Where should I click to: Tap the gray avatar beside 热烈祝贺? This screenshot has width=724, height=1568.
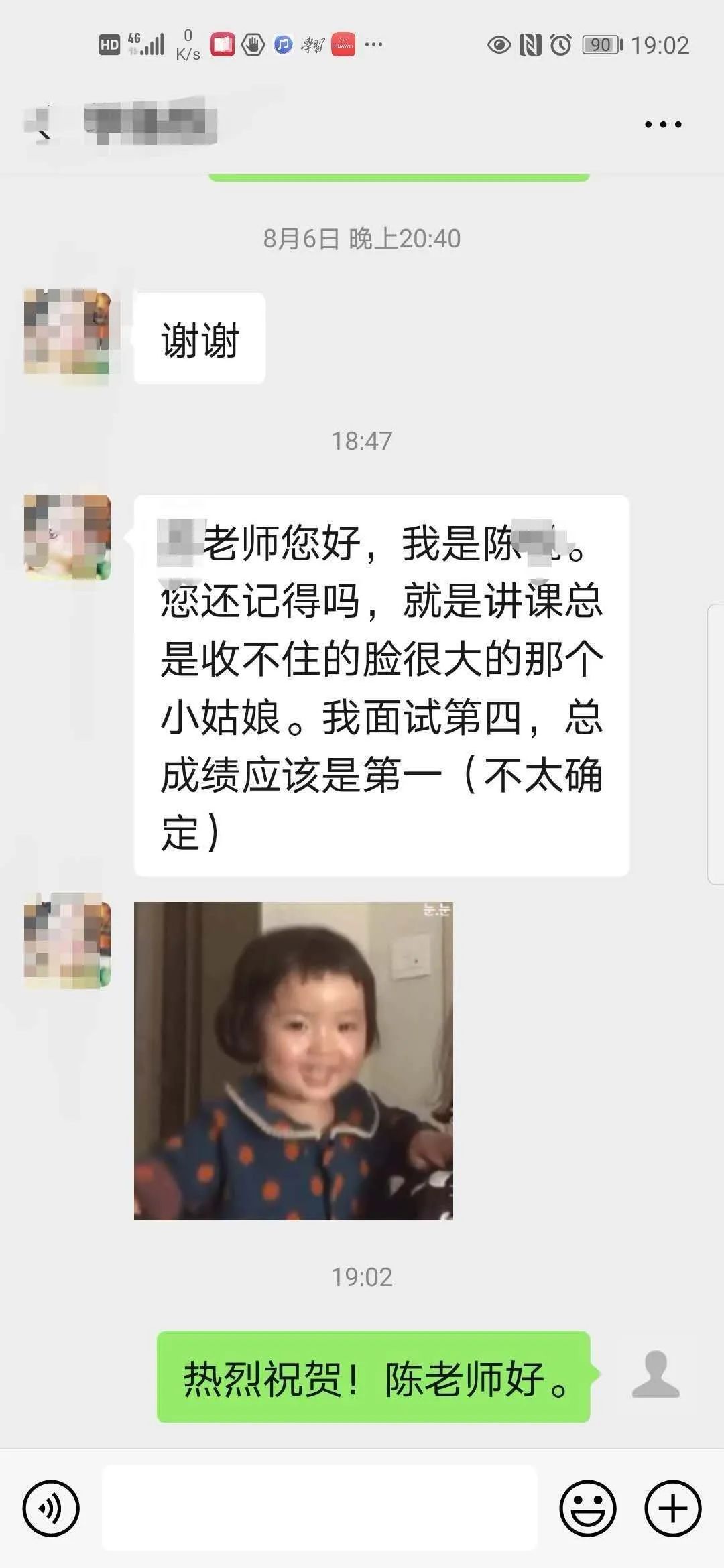pyautogui.click(x=656, y=1374)
